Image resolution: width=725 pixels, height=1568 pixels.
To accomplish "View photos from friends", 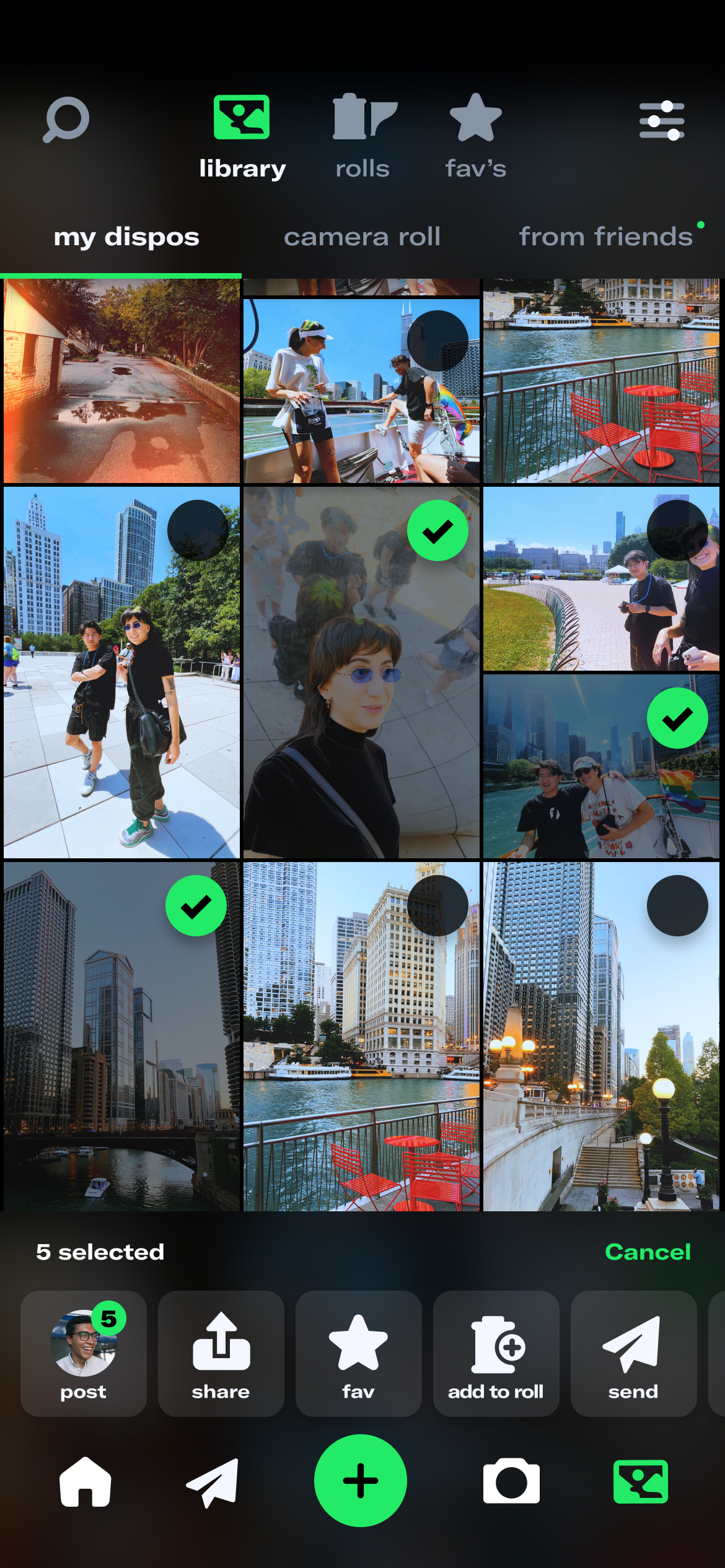I will tap(605, 237).
